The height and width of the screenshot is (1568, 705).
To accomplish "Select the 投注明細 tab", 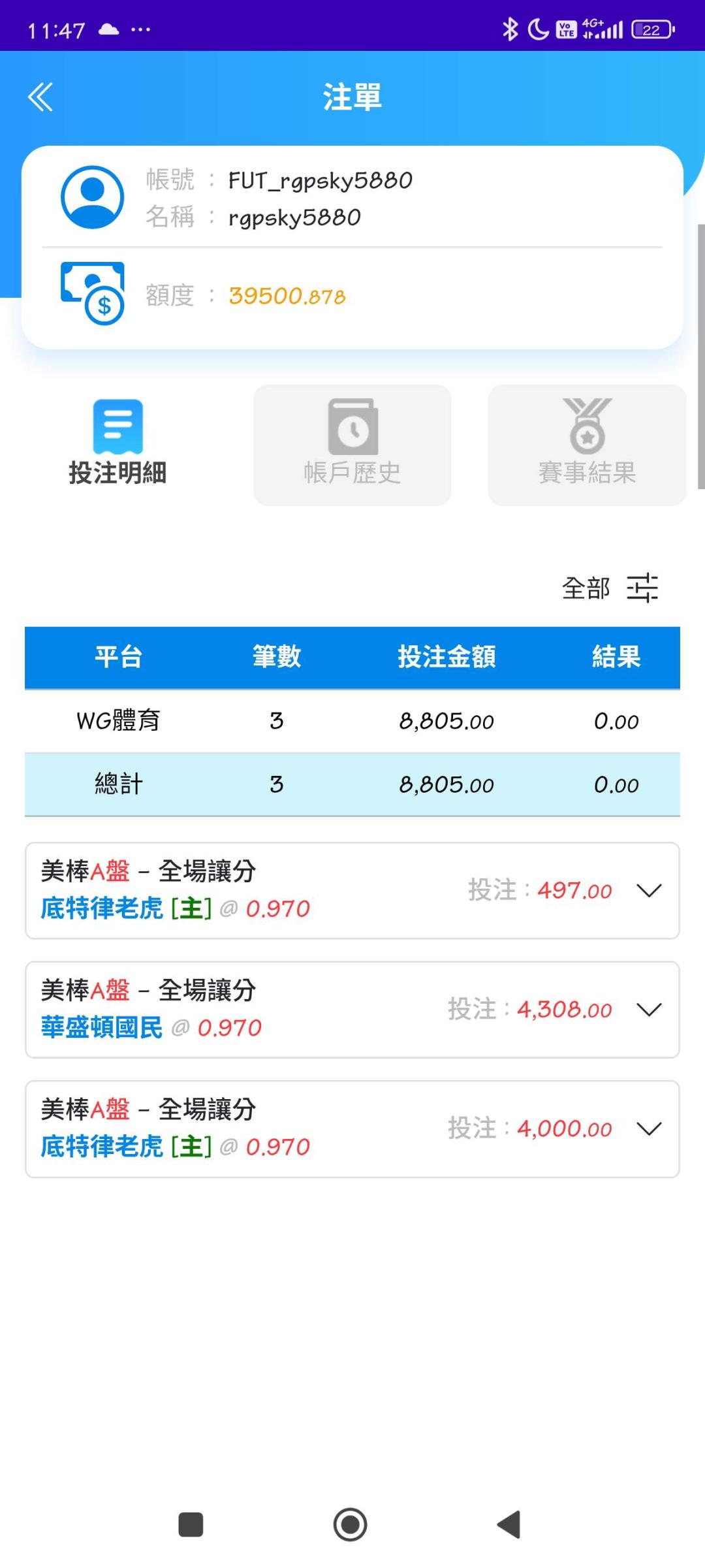I will 118,444.
